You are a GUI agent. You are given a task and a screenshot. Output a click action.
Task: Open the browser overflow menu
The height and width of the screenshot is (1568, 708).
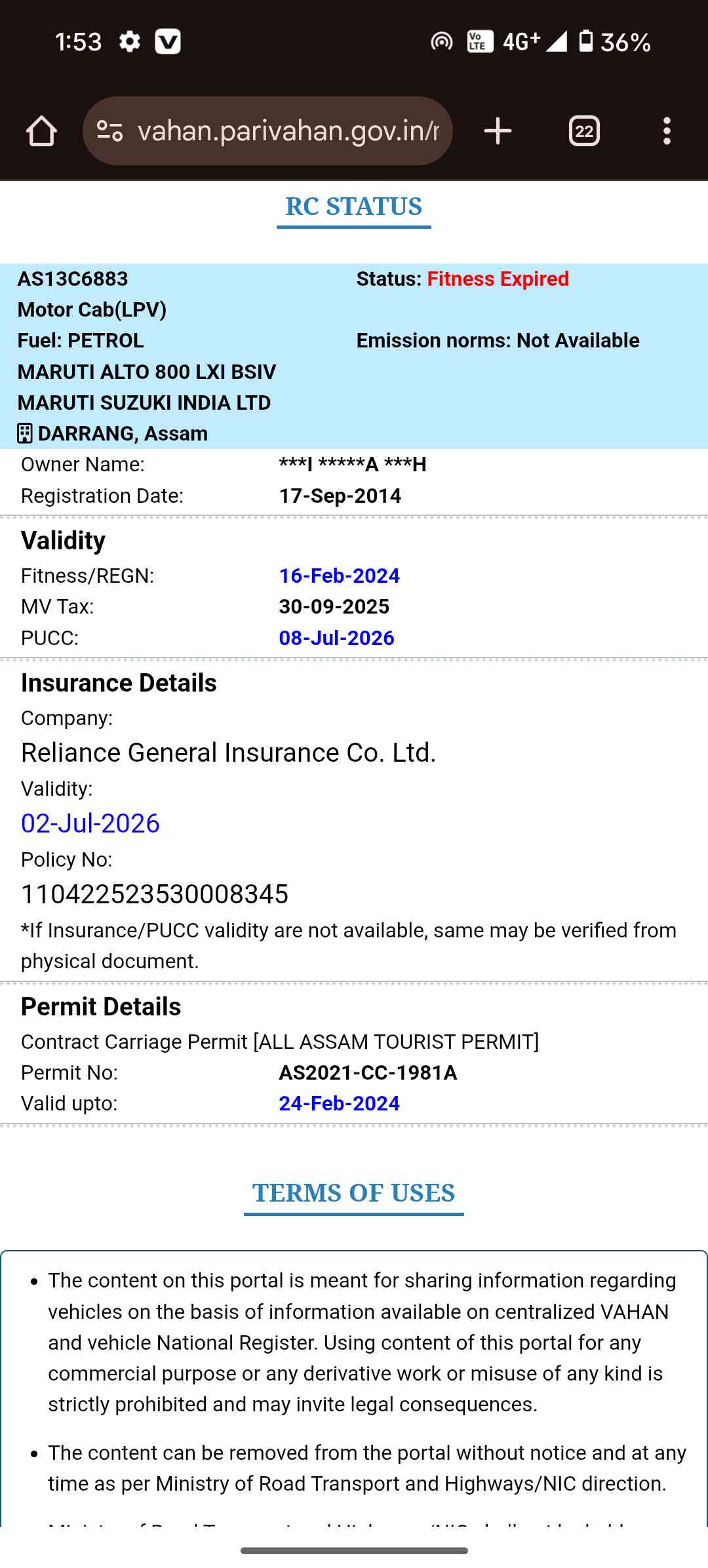pyautogui.click(x=667, y=131)
